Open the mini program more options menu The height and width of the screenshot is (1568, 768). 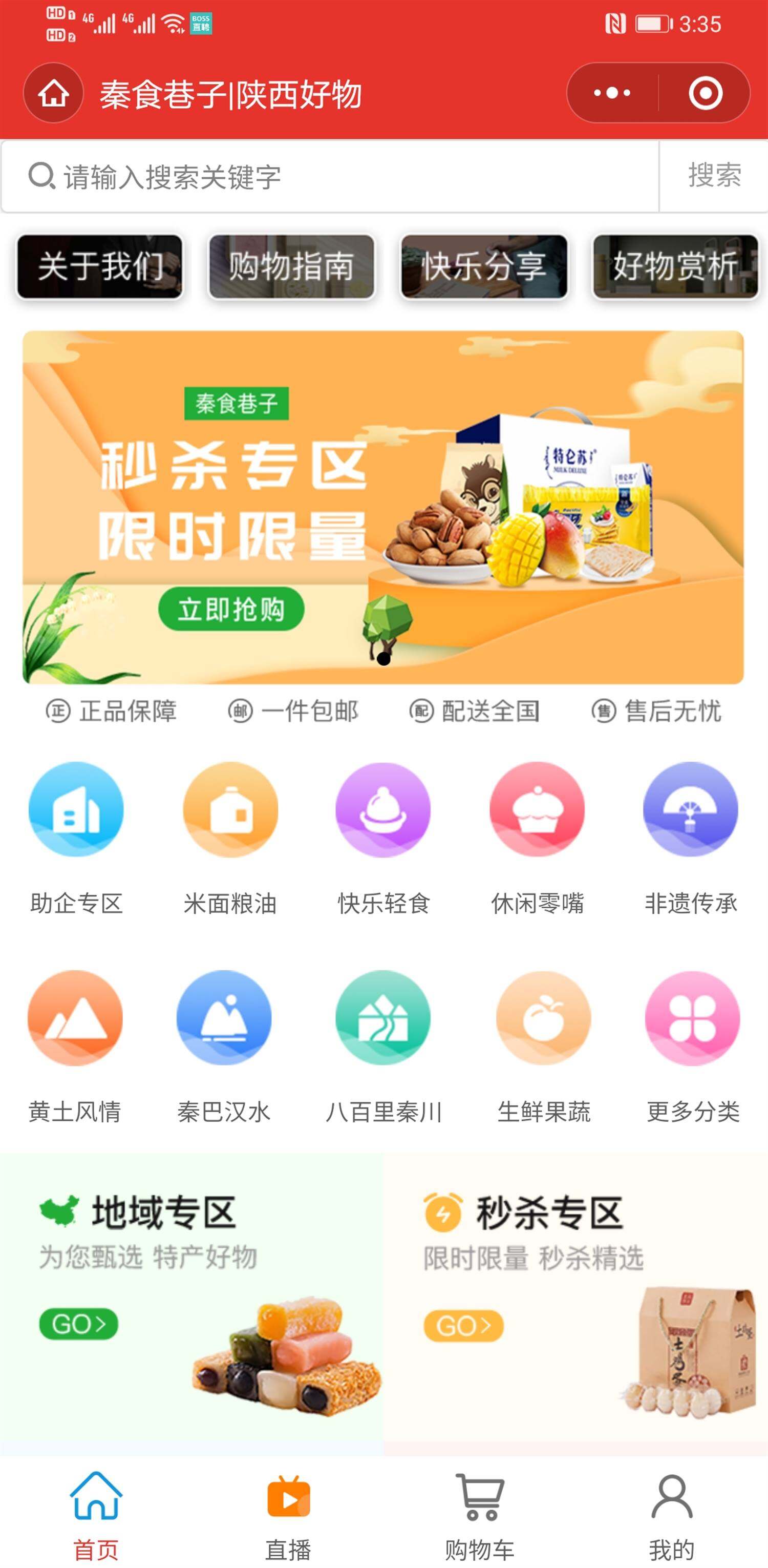(x=612, y=93)
